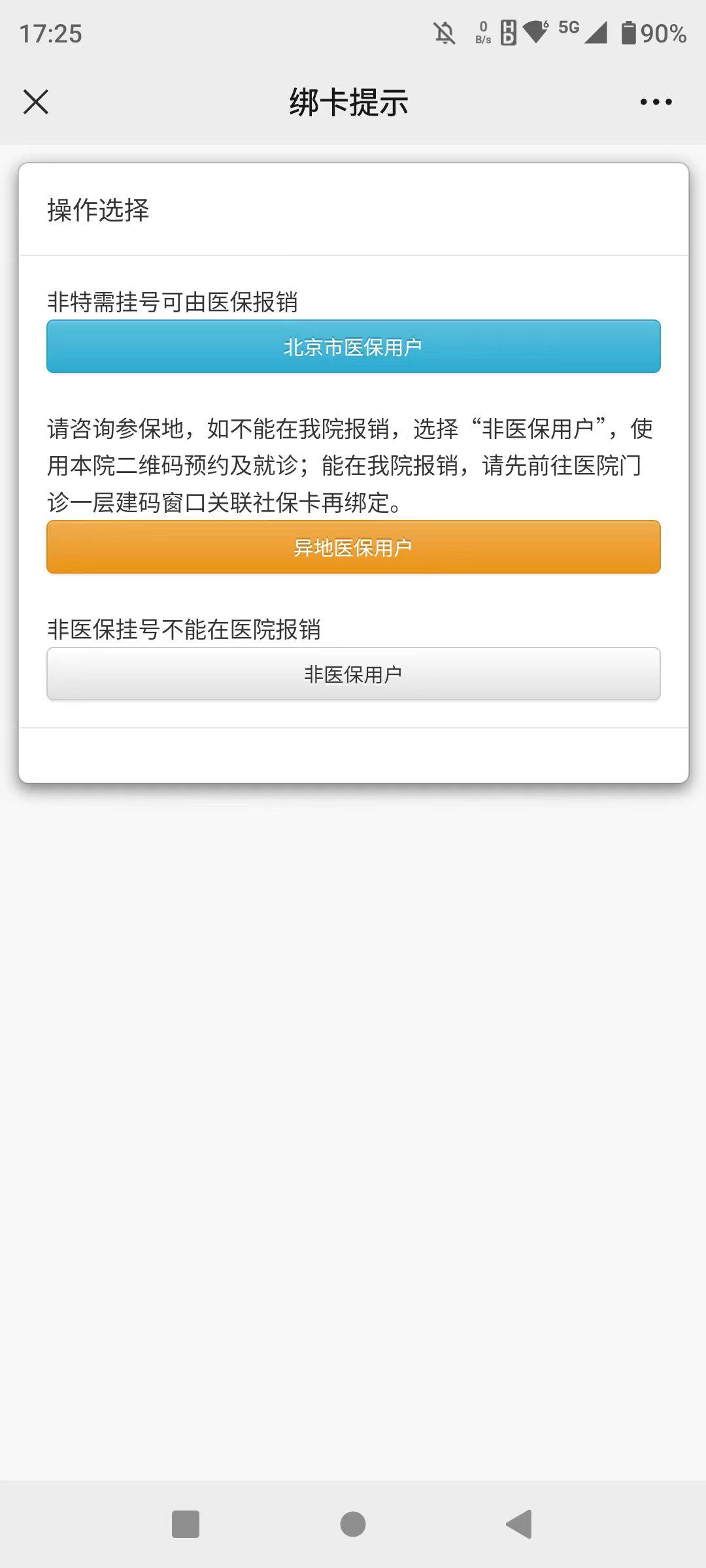Screen dimensions: 706x1568
Task: Choose the 异地医保用户 orange option
Action: [x=353, y=547]
